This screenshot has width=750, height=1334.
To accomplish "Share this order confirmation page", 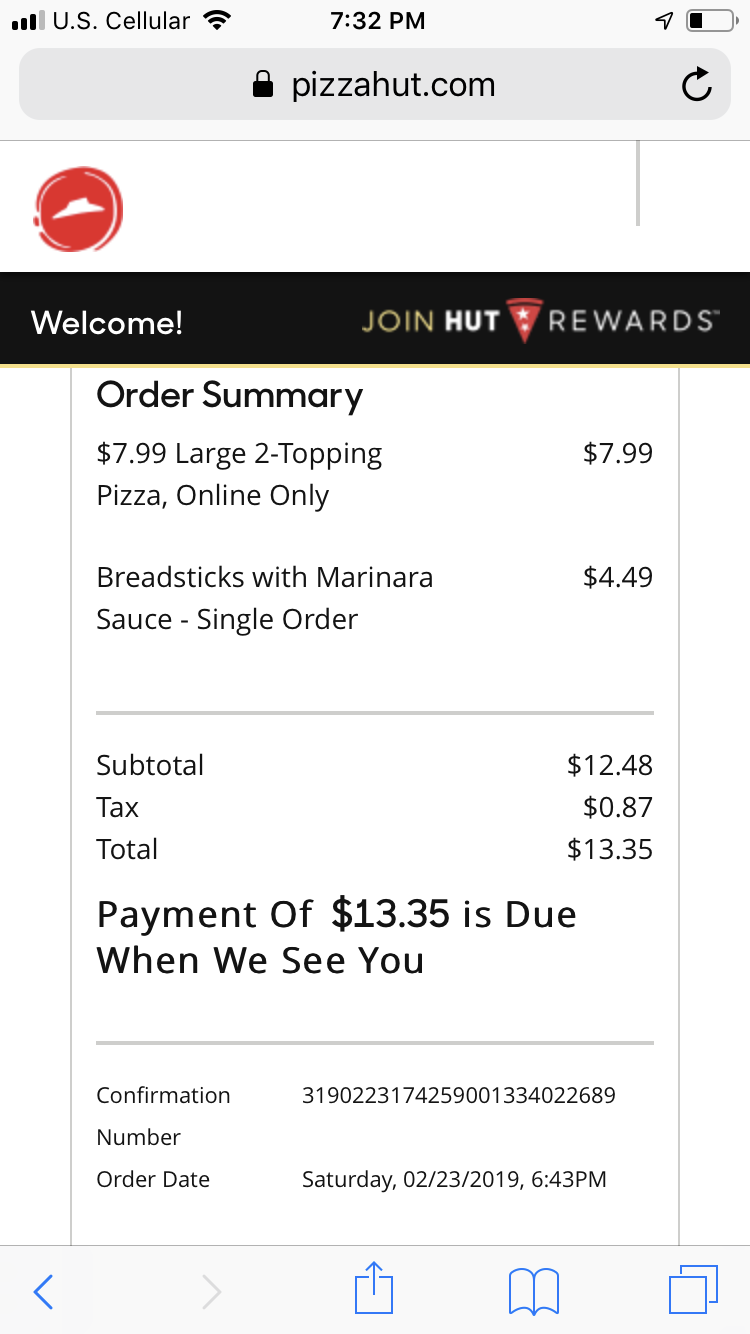I will pos(375,1288).
